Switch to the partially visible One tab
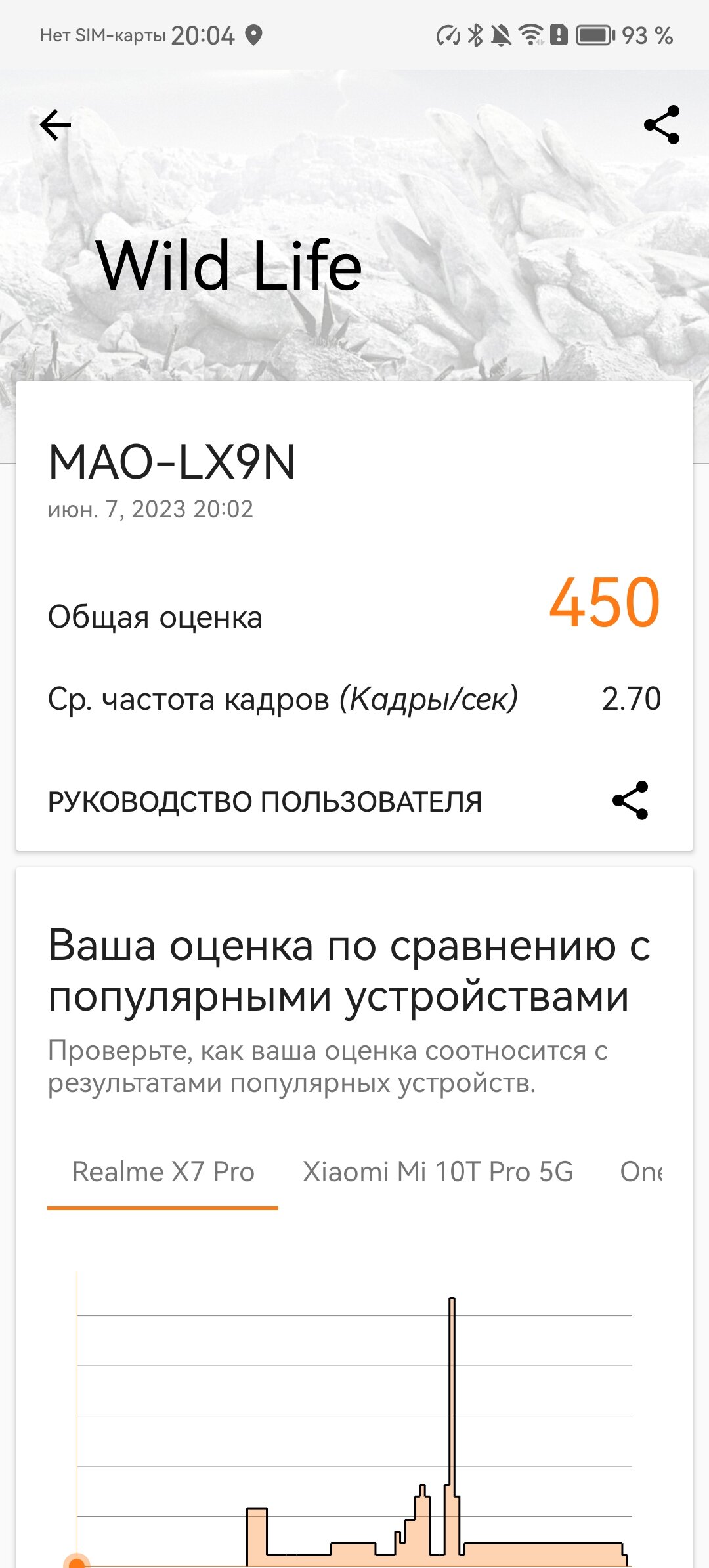The image size is (709, 1568). coord(641,1172)
